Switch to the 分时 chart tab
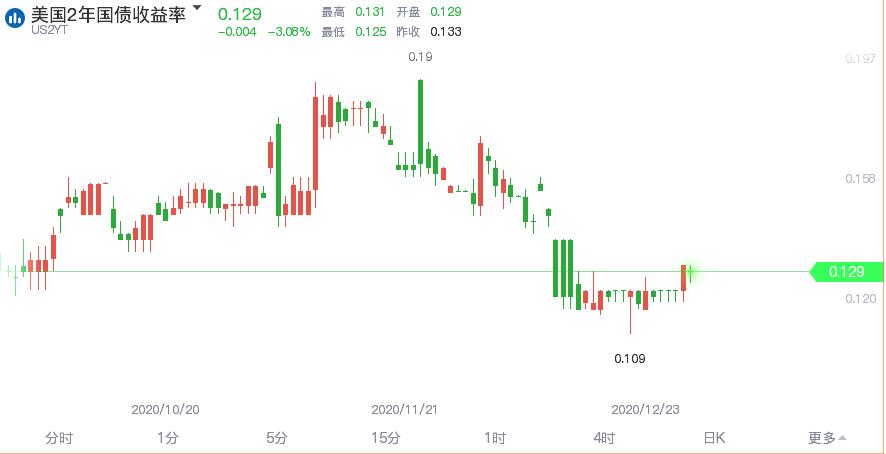Screen dimensions: 886x454 pyautogui.click(x=59, y=438)
